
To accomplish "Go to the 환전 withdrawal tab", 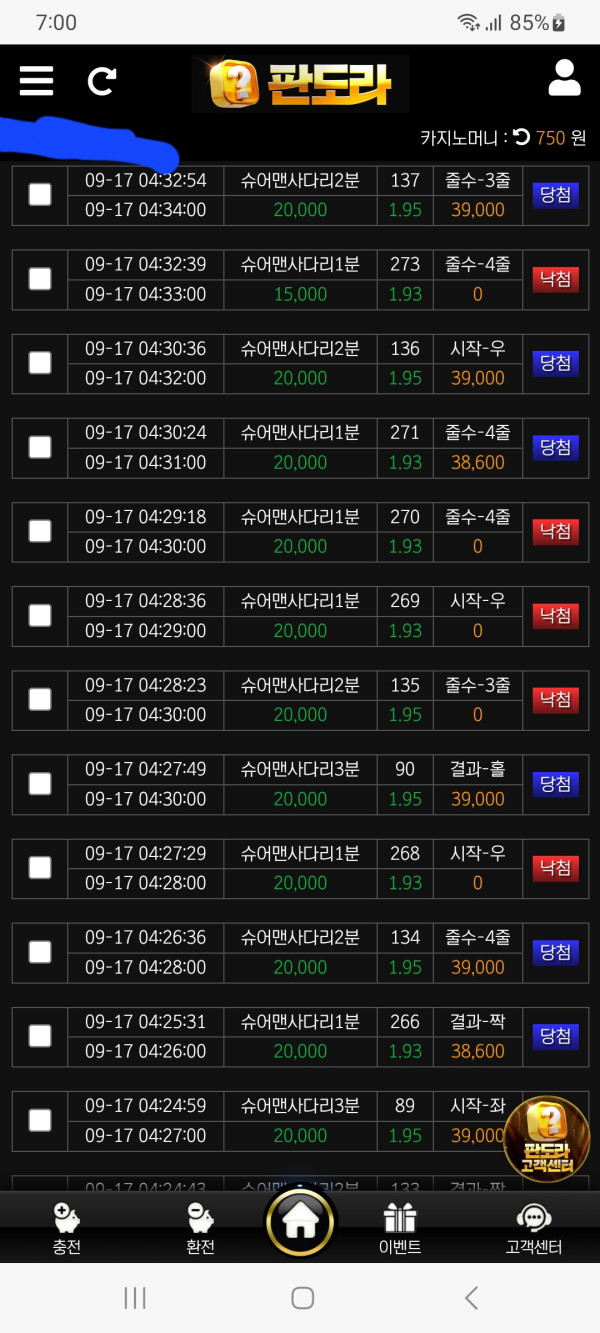I will 200,1227.
